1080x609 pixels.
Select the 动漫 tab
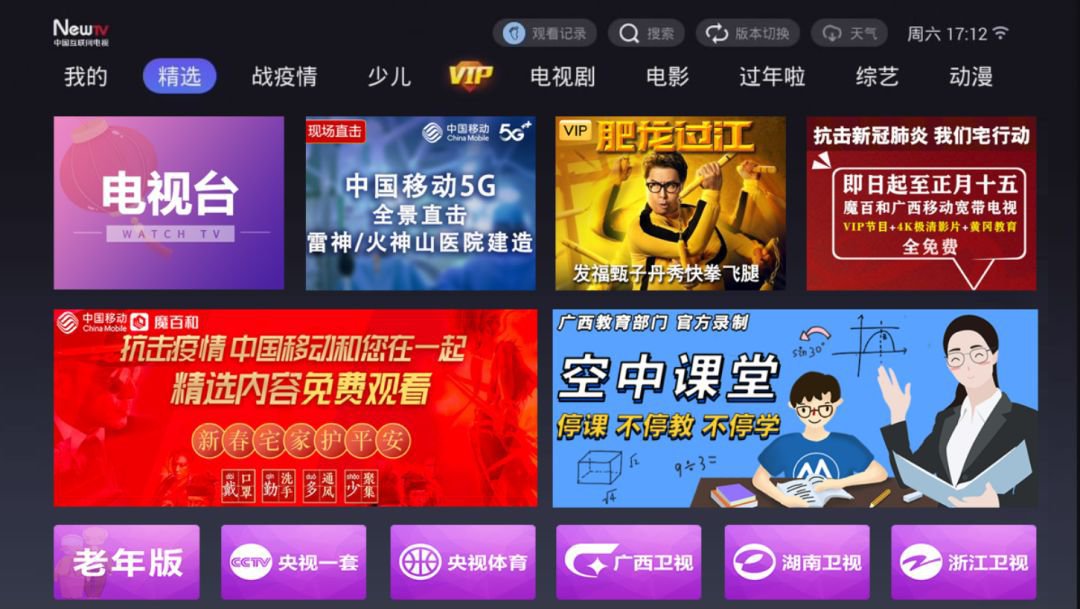(x=970, y=77)
